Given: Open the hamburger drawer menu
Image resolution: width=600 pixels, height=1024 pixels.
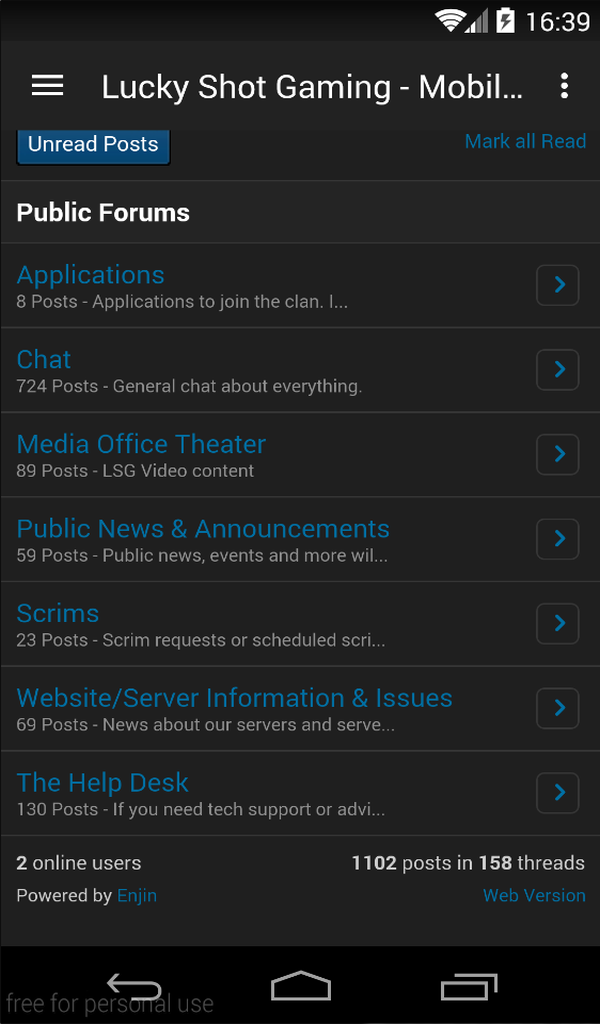Looking at the screenshot, I should (47, 86).
